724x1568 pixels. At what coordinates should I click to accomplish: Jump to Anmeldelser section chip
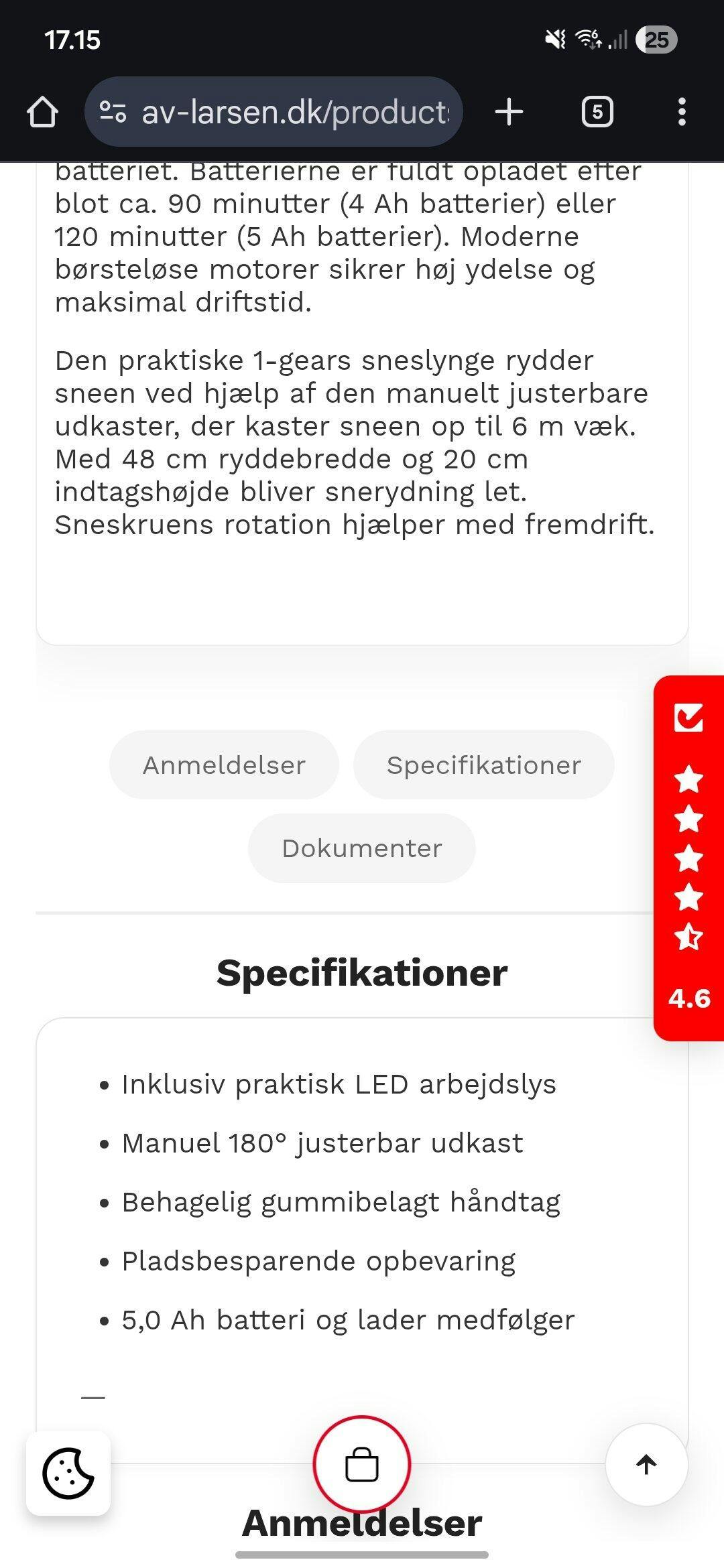pyautogui.click(x=224, y=765)
